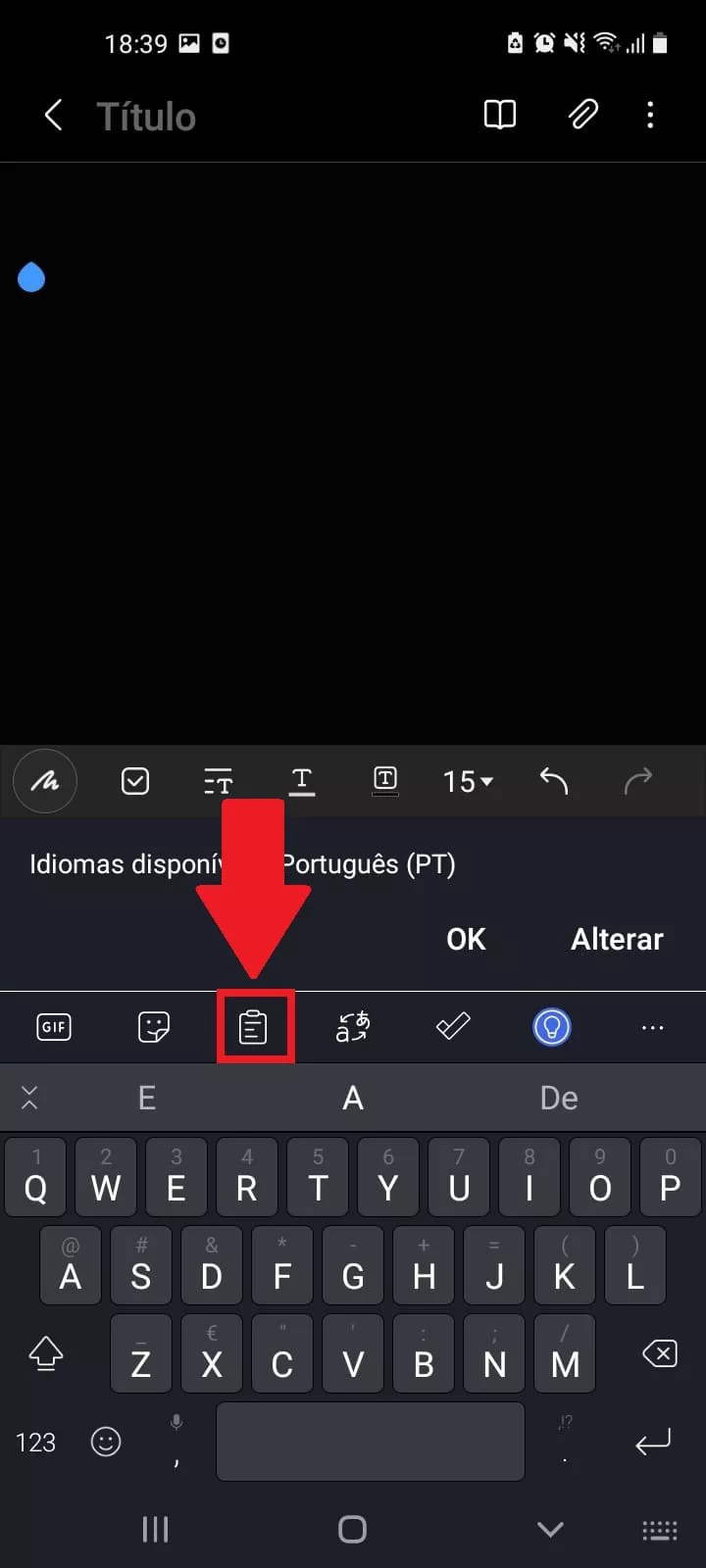Switch to handwriting pen mode
This screenshot has height=1568, width=706.
pyautogui.click(x=45, y=781)
